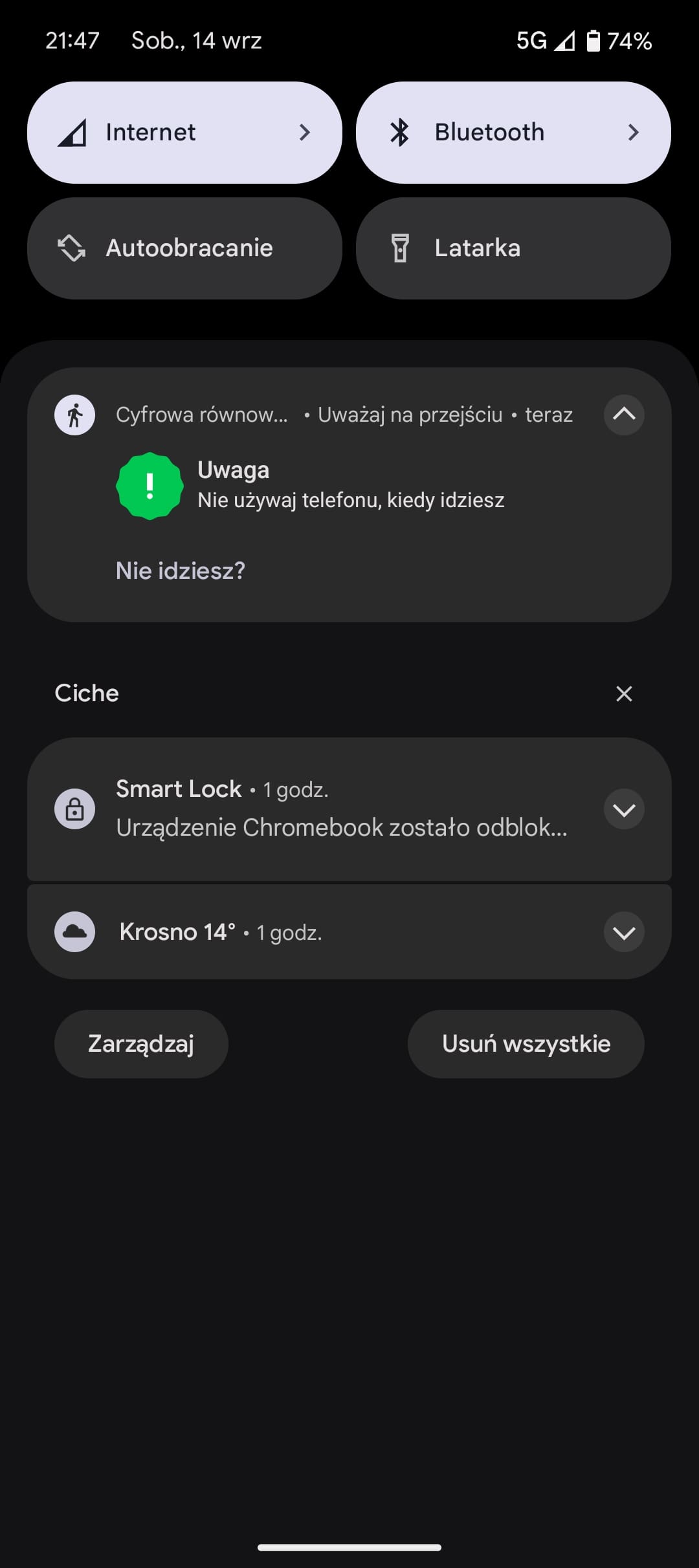The image size is (699, 1568).
Task: Collapse the Cyfrowa równowaga notification
Action: coord(624,415)
